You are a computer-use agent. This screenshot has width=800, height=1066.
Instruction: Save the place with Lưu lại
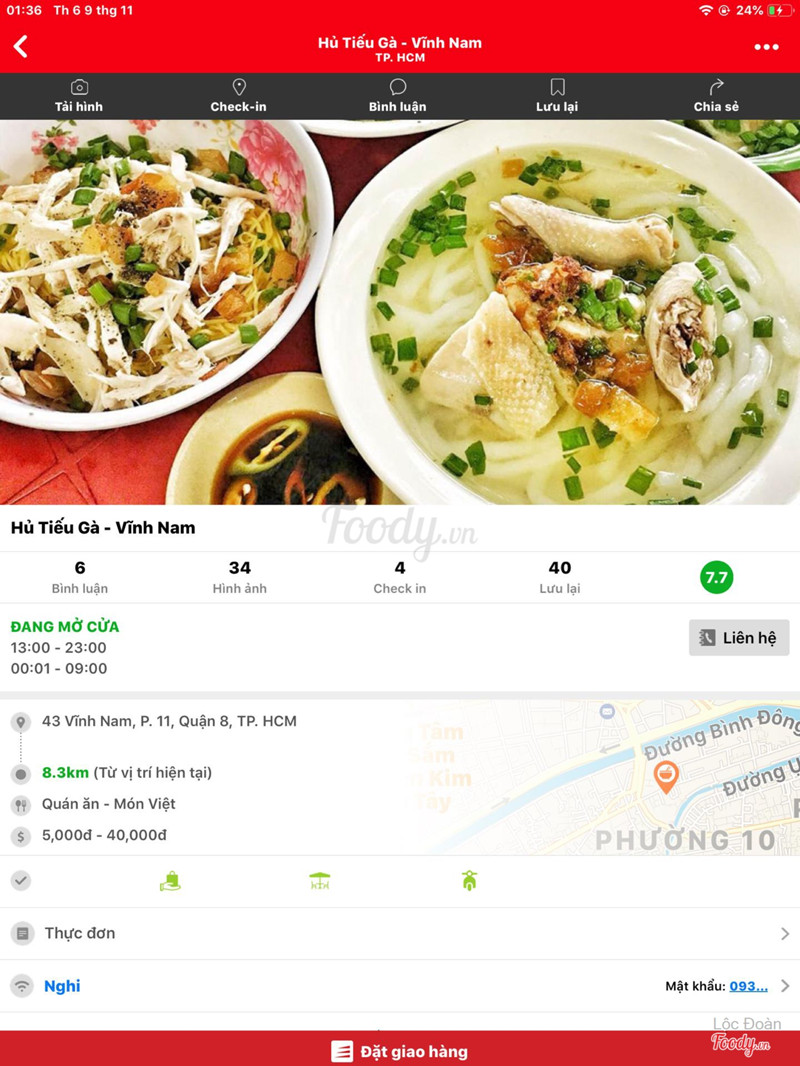[x=557, y=96]
